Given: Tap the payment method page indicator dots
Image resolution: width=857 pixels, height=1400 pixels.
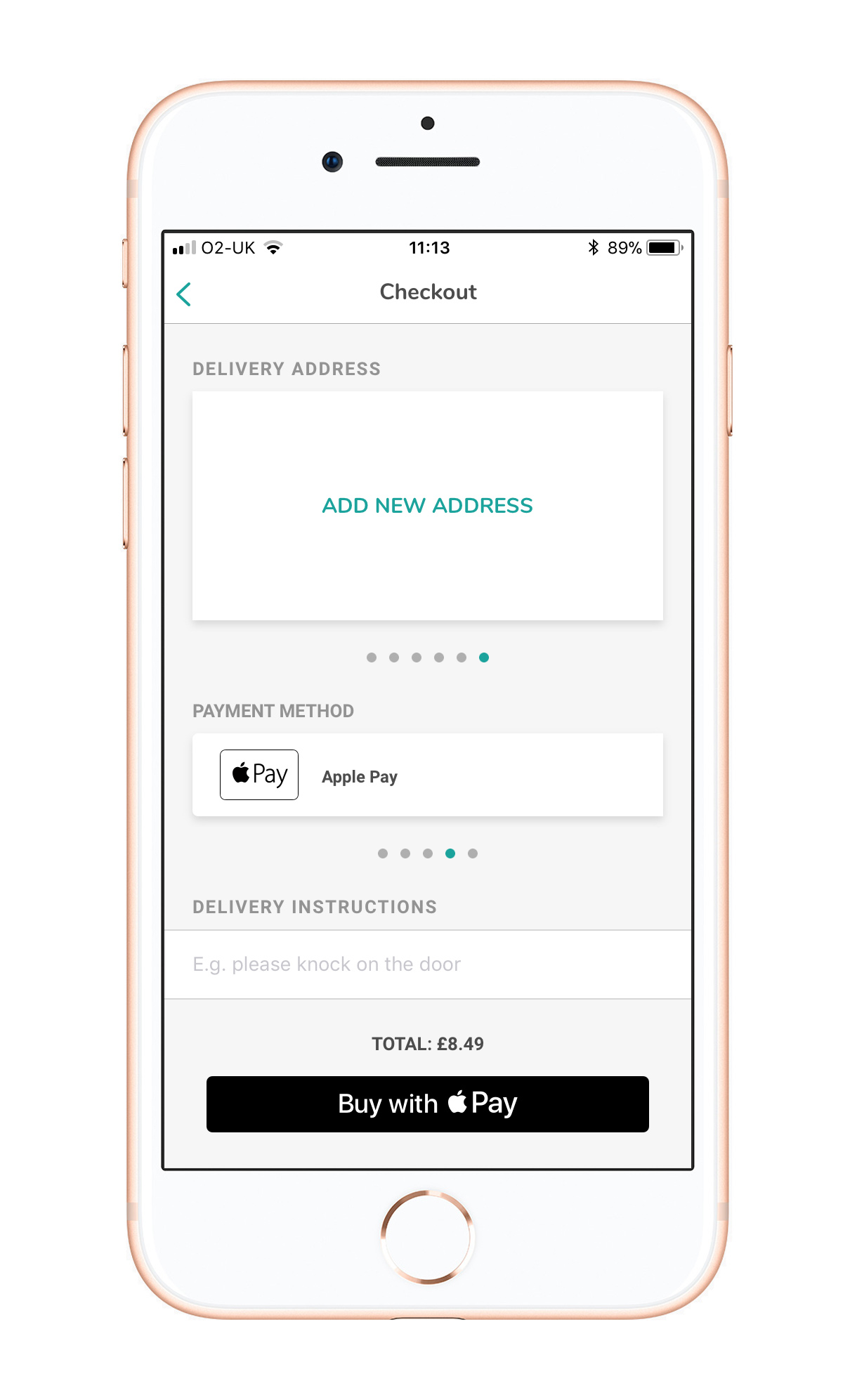Looking at the screenshot, I should 427,853.
